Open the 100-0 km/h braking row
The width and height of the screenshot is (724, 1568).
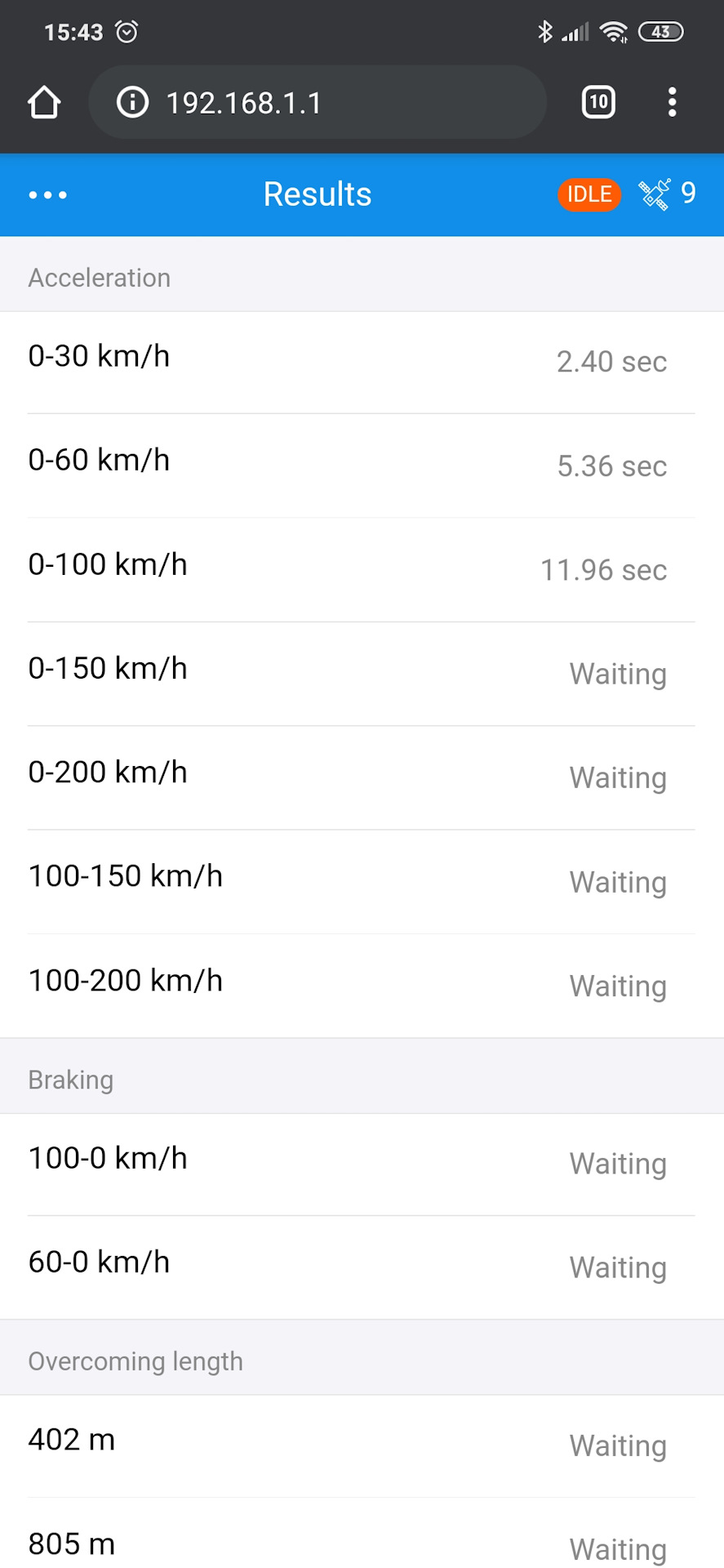(362, 1164)
